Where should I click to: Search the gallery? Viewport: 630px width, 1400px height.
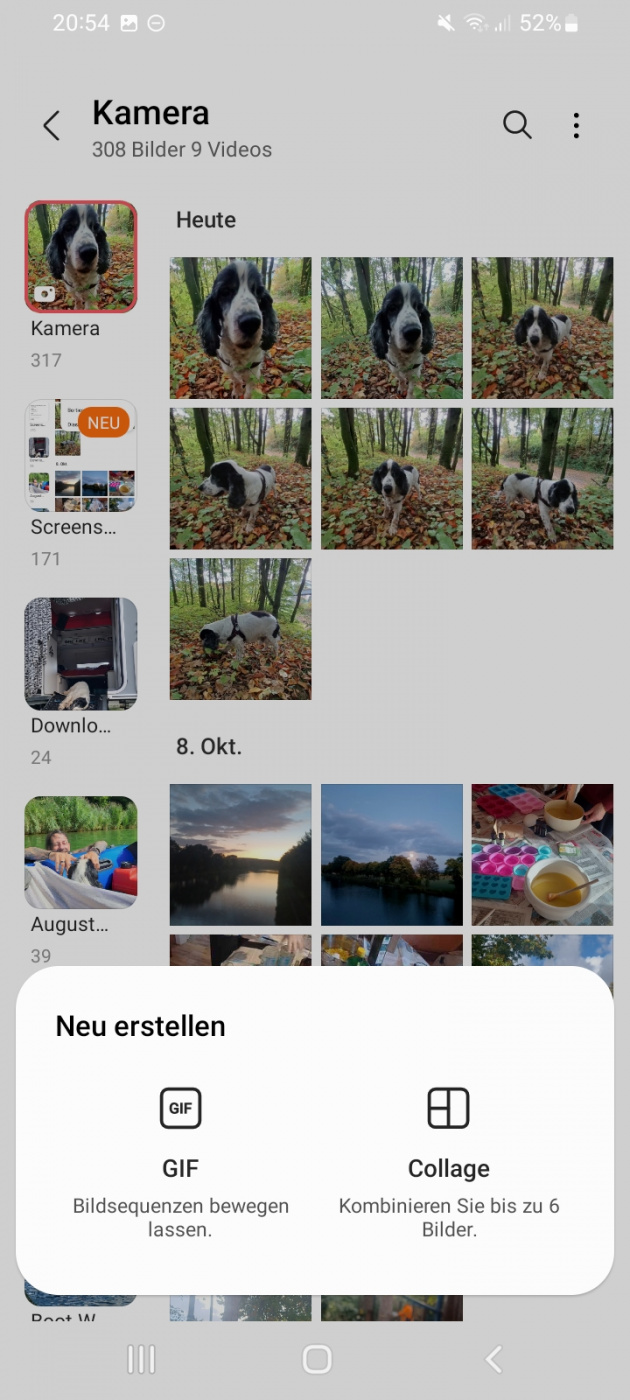[517, 125]
